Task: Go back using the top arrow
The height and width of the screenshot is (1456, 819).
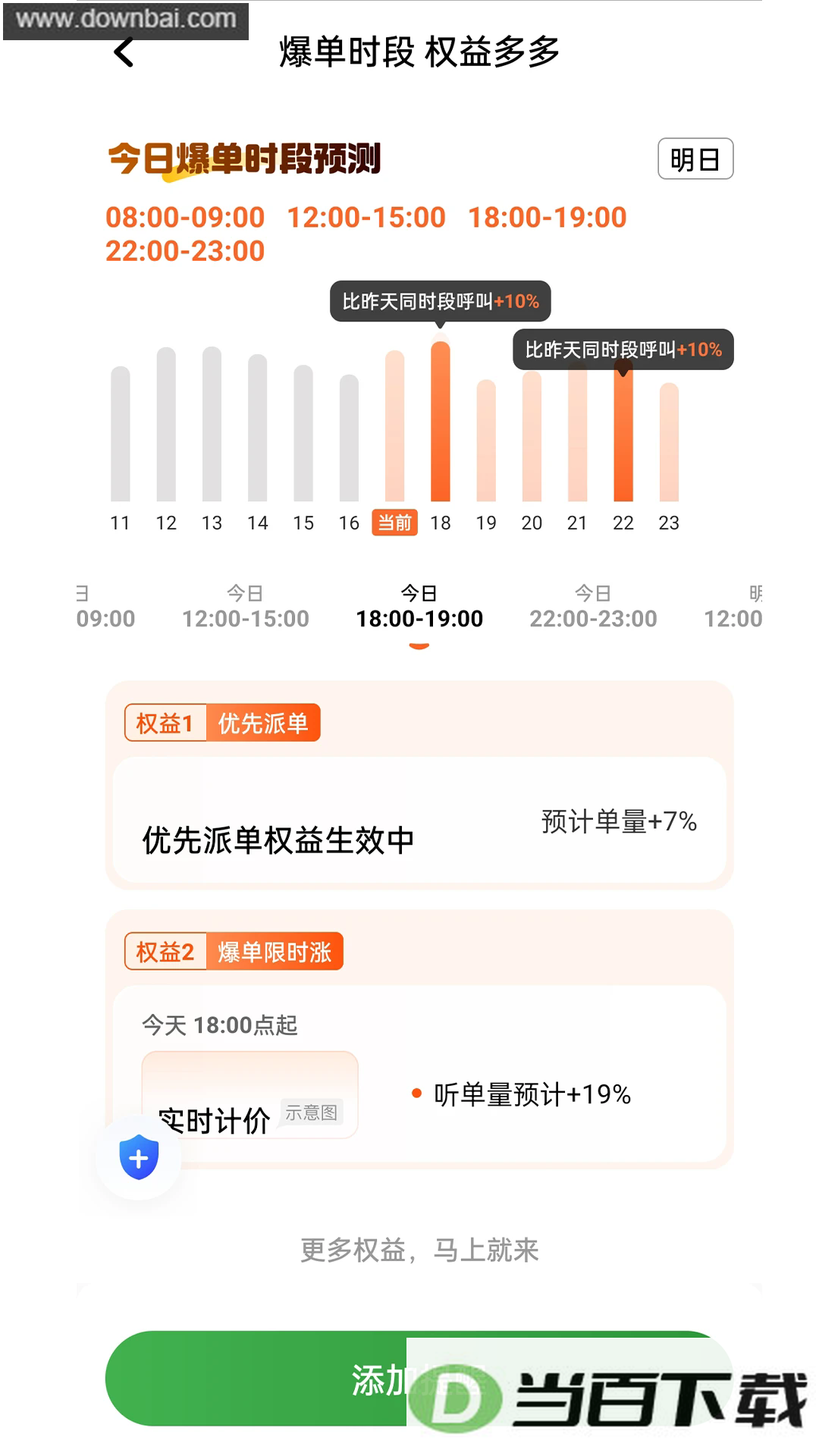Action: pos(124,52)
